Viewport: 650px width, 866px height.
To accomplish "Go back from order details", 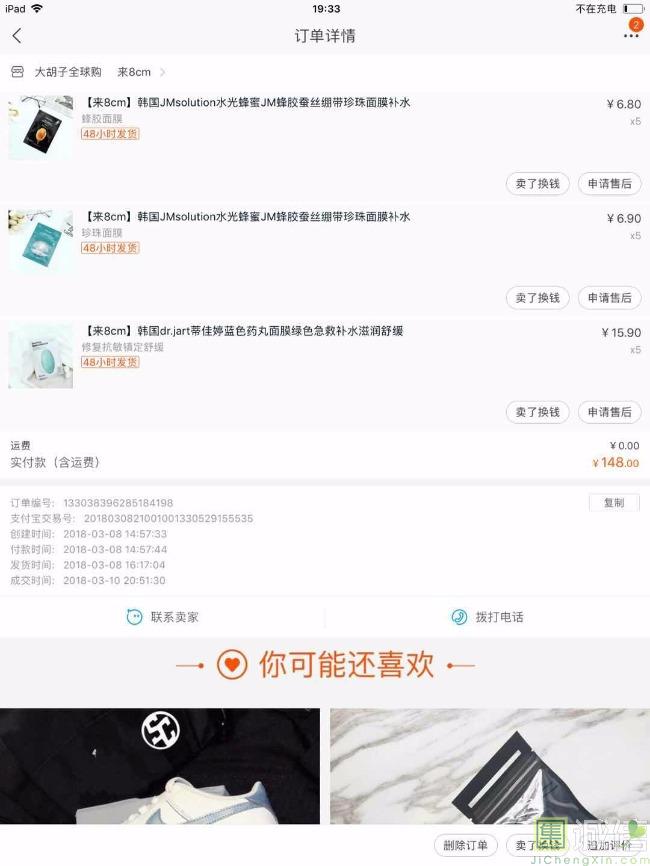I will coord(17,36).
